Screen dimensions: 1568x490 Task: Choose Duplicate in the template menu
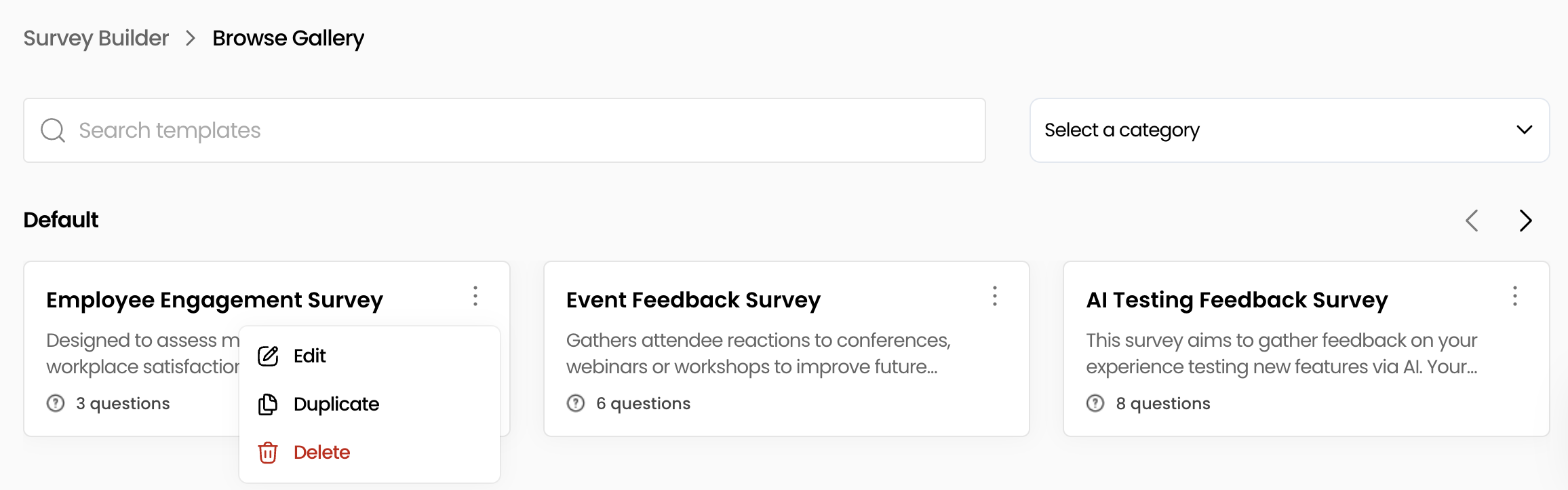coord(335,404)
